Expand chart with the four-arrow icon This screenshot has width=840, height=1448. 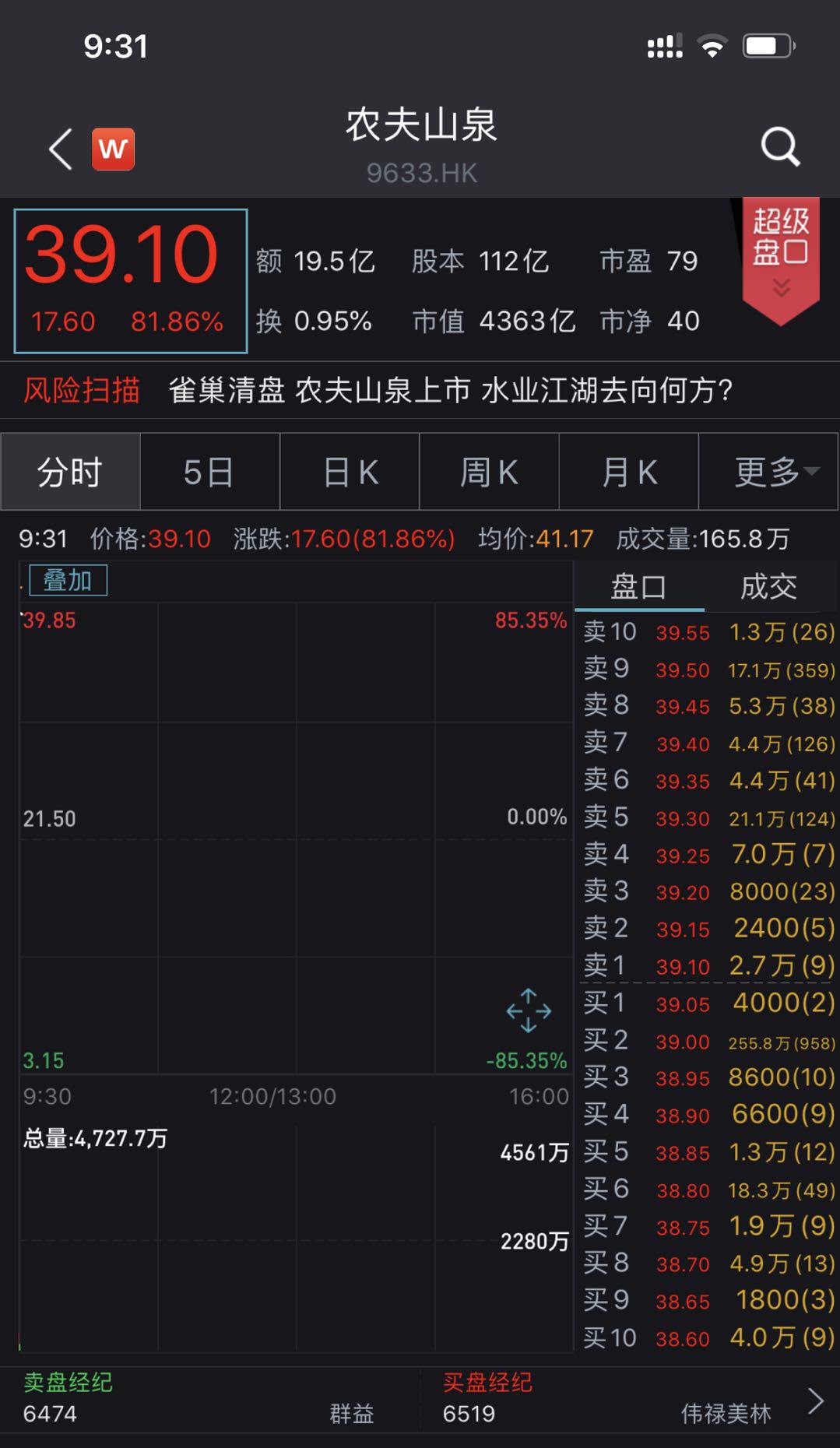pyautogui.click(x=529, y=1010)
